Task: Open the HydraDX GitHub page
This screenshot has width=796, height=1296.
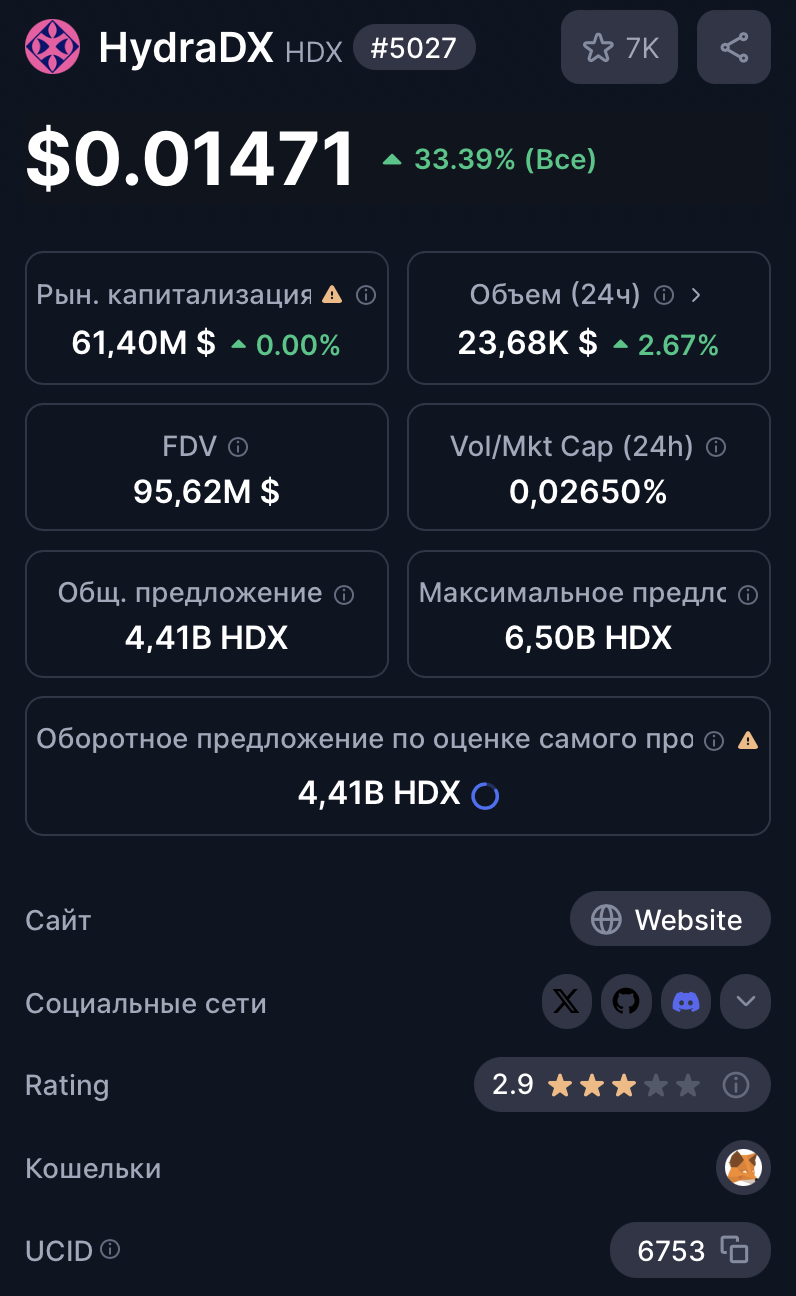Action: coord(626,1002)
